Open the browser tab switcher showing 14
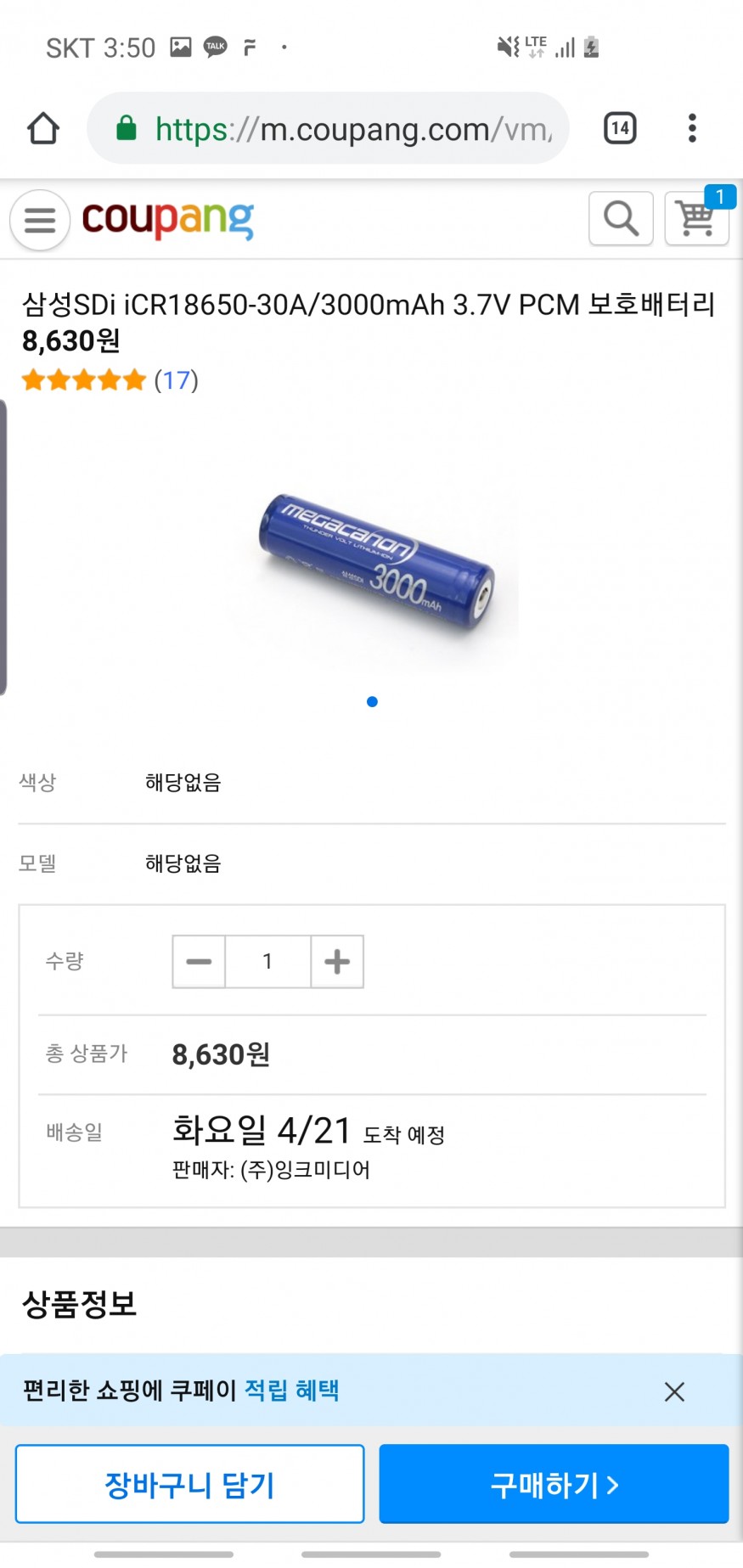The height and width of the screenshot is (1568, 743). pos(620,129)
